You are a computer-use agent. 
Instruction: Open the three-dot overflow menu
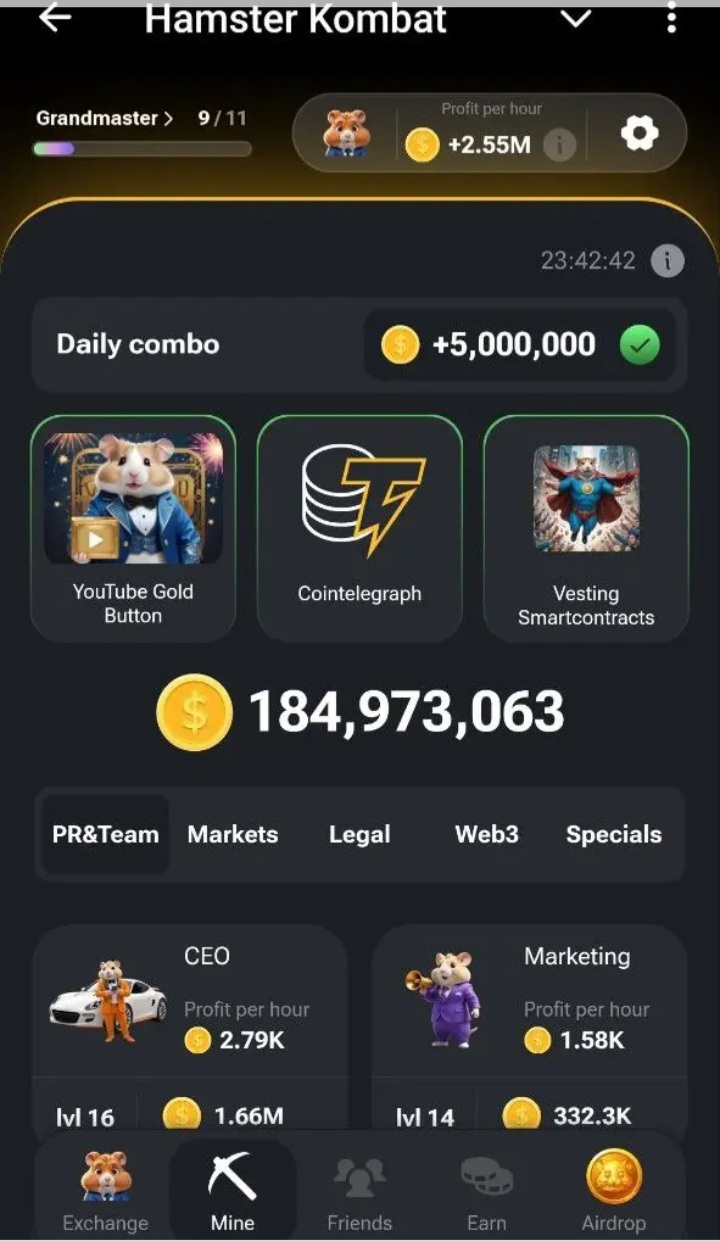click(x=672, y=18)
